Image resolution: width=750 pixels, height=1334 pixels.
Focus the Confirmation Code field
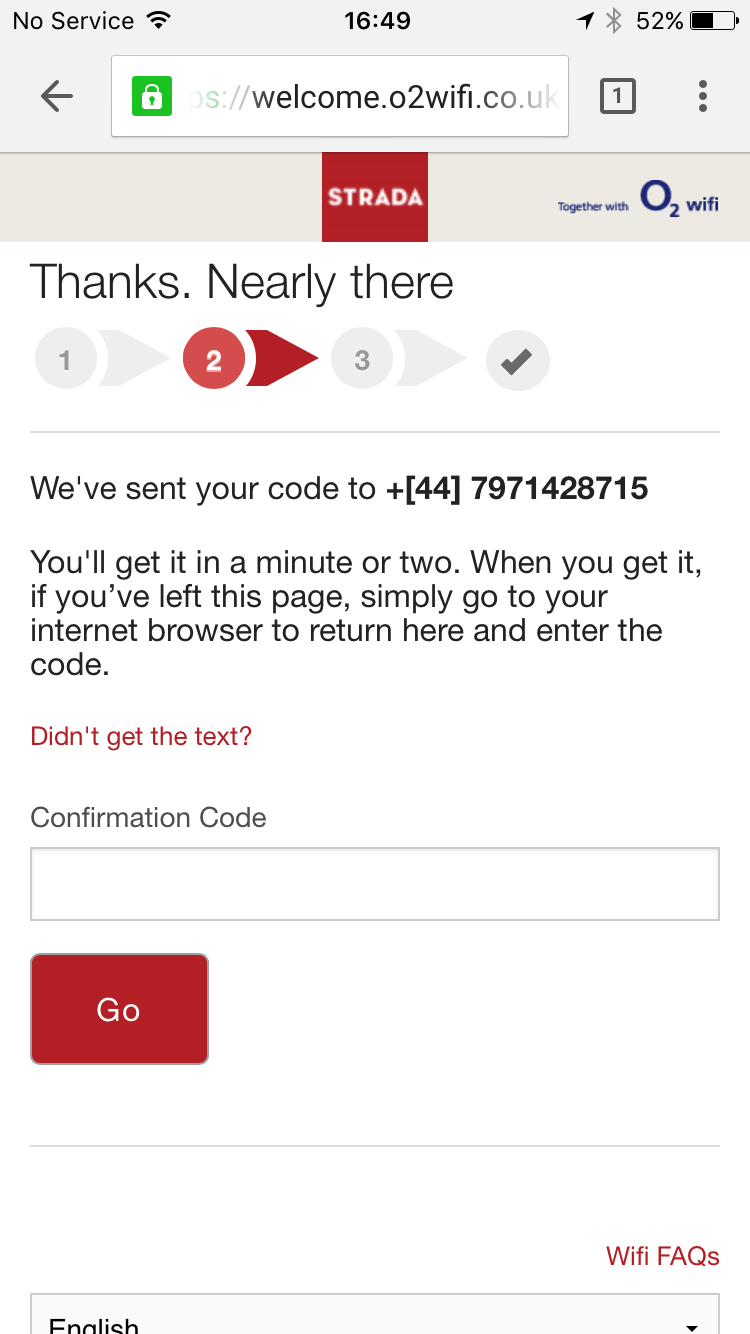tap(375, 884)
